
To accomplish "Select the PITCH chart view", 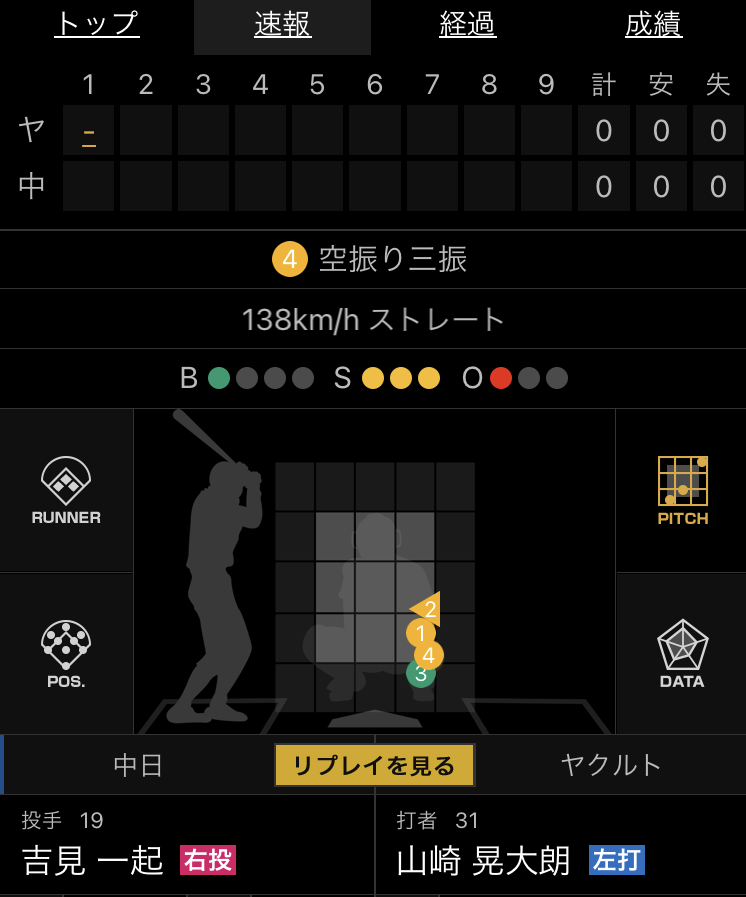I will pyautogui.click(x=682, y=490).
